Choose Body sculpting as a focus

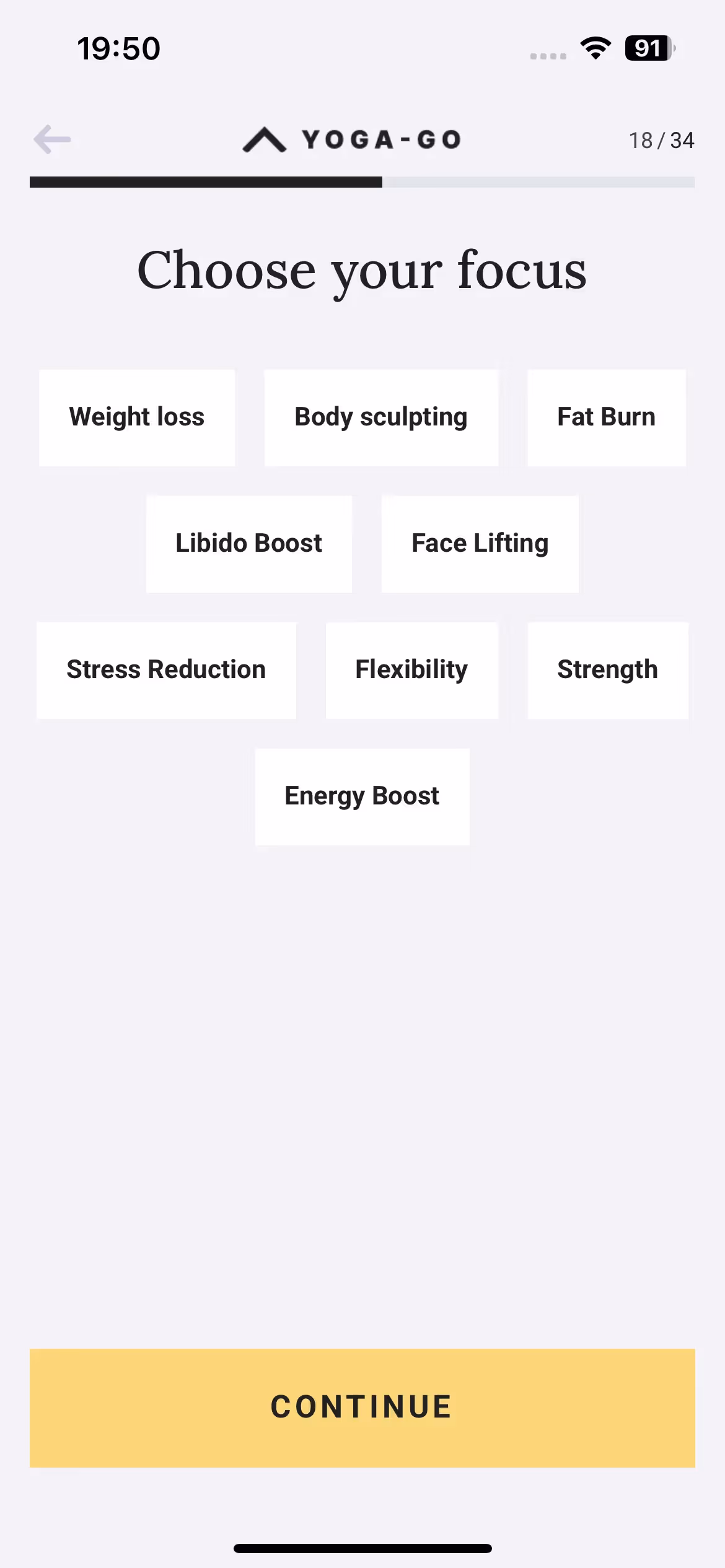(x=381, y=417)
